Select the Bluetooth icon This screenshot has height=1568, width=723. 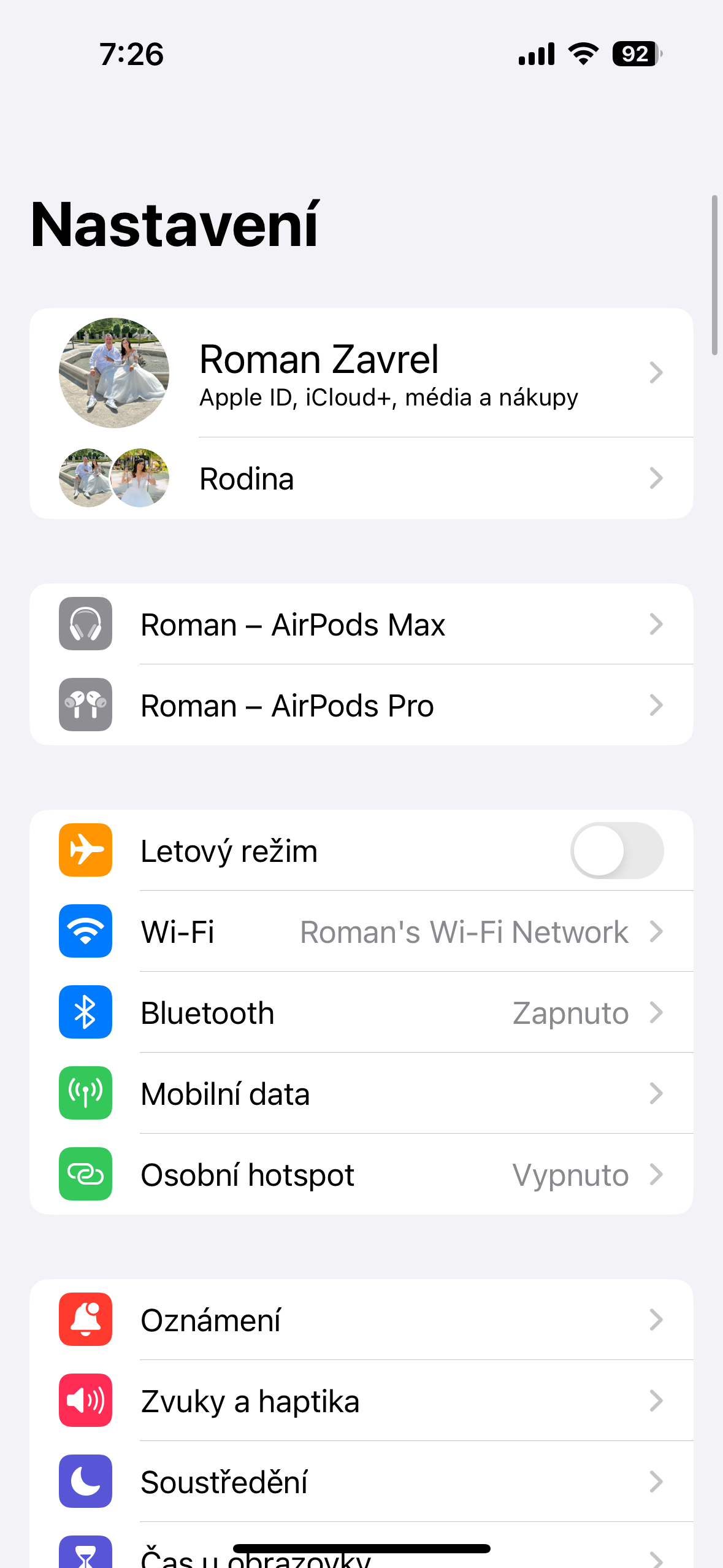(x=85, y=1013)
